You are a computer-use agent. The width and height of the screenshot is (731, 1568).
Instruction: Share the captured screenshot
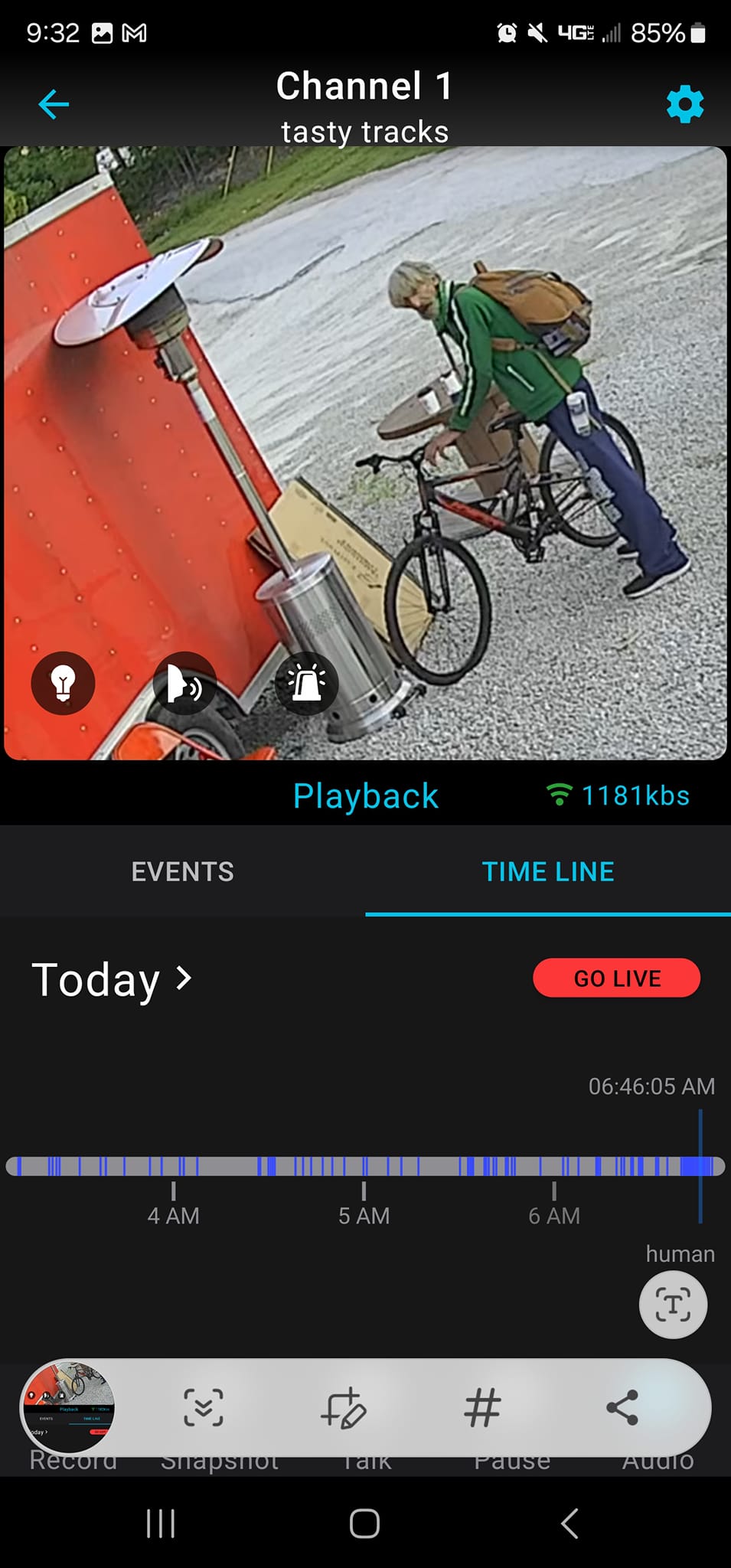coord(622,1407)
